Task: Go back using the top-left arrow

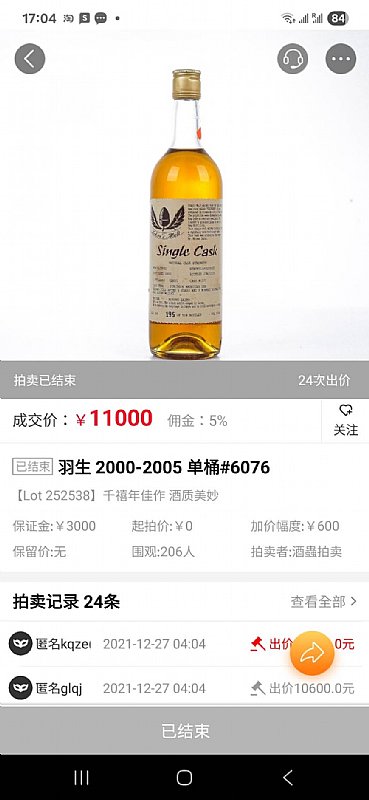Action: click(x=30, y=59)
